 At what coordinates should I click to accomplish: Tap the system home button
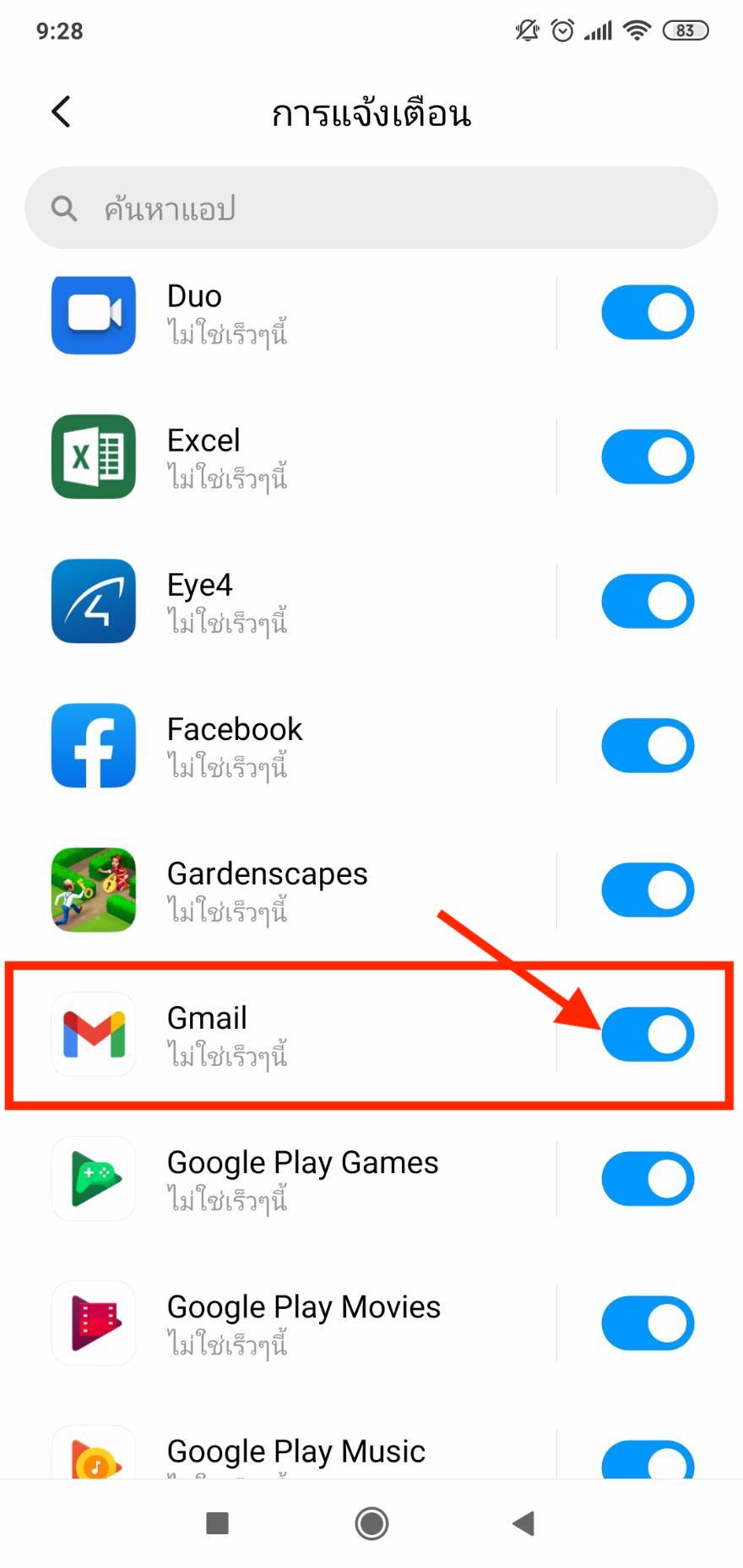(x=371, y=1523)
